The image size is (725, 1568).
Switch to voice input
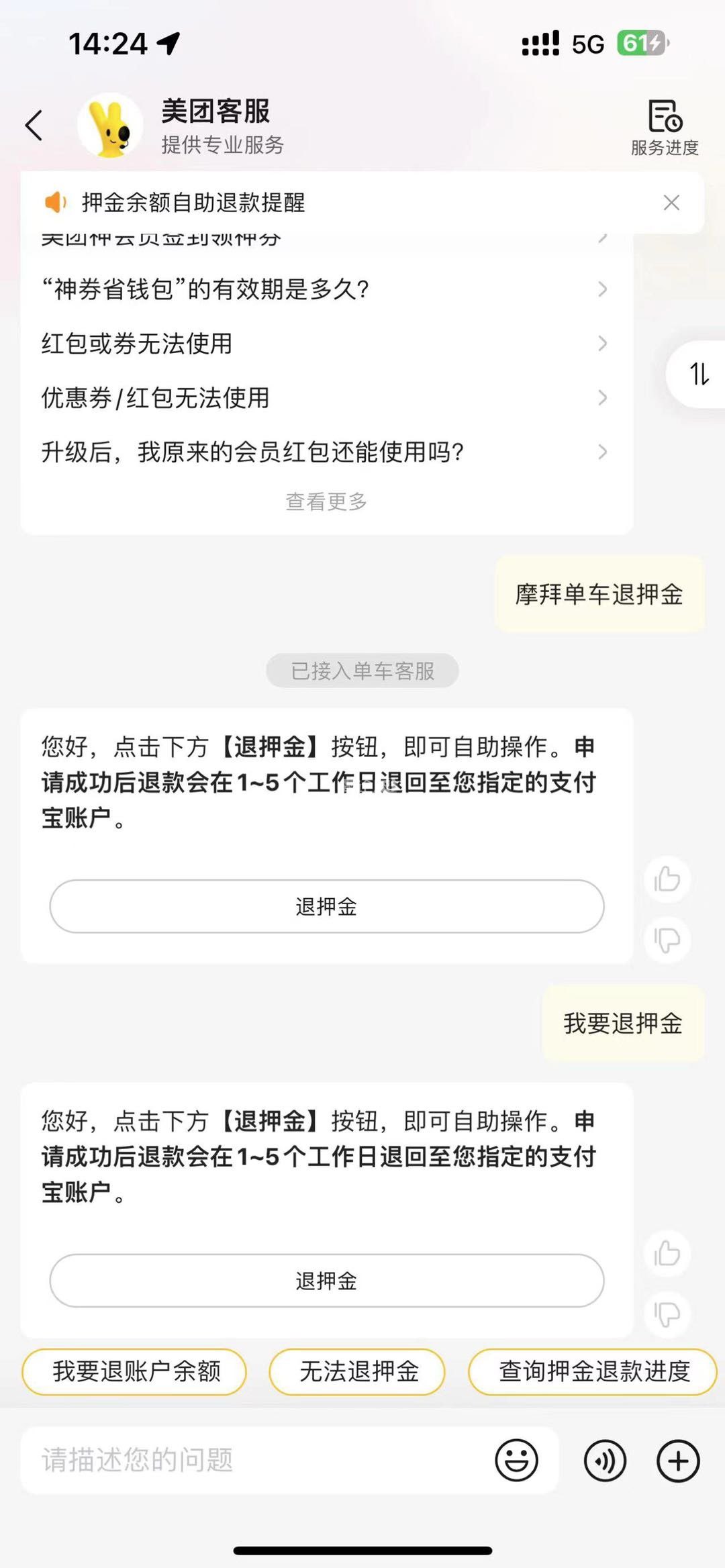(x=604, y=1461)
